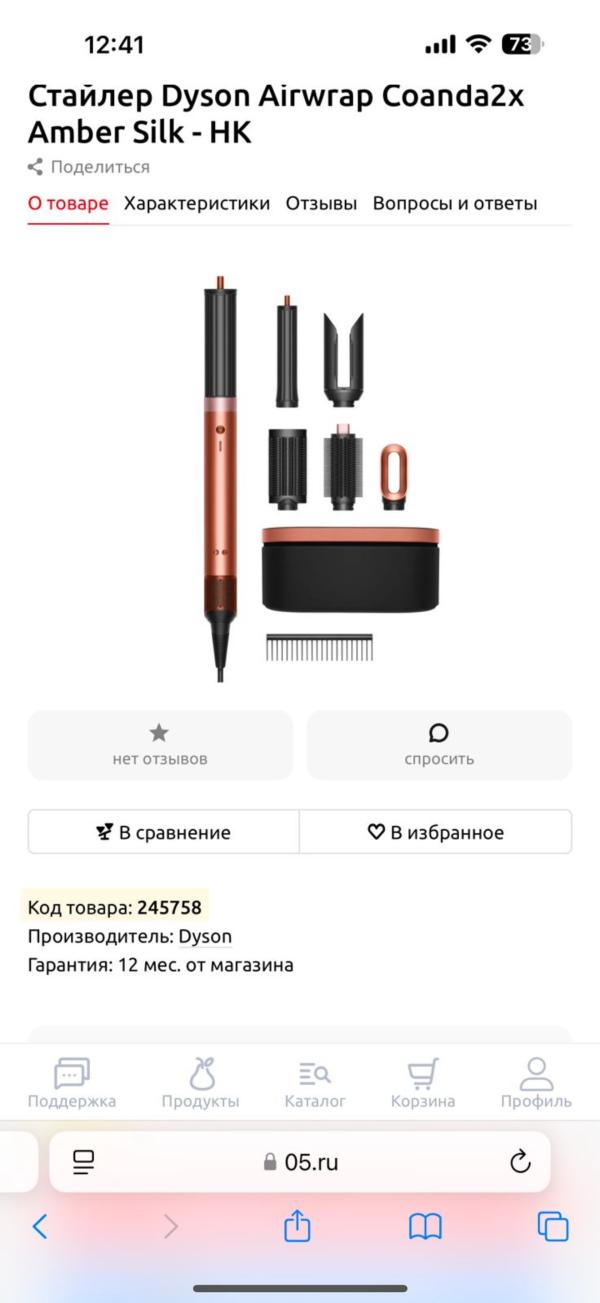The image size is (600, 1303).
Task: Open the Поддержка section
Action: (72, 1084)
